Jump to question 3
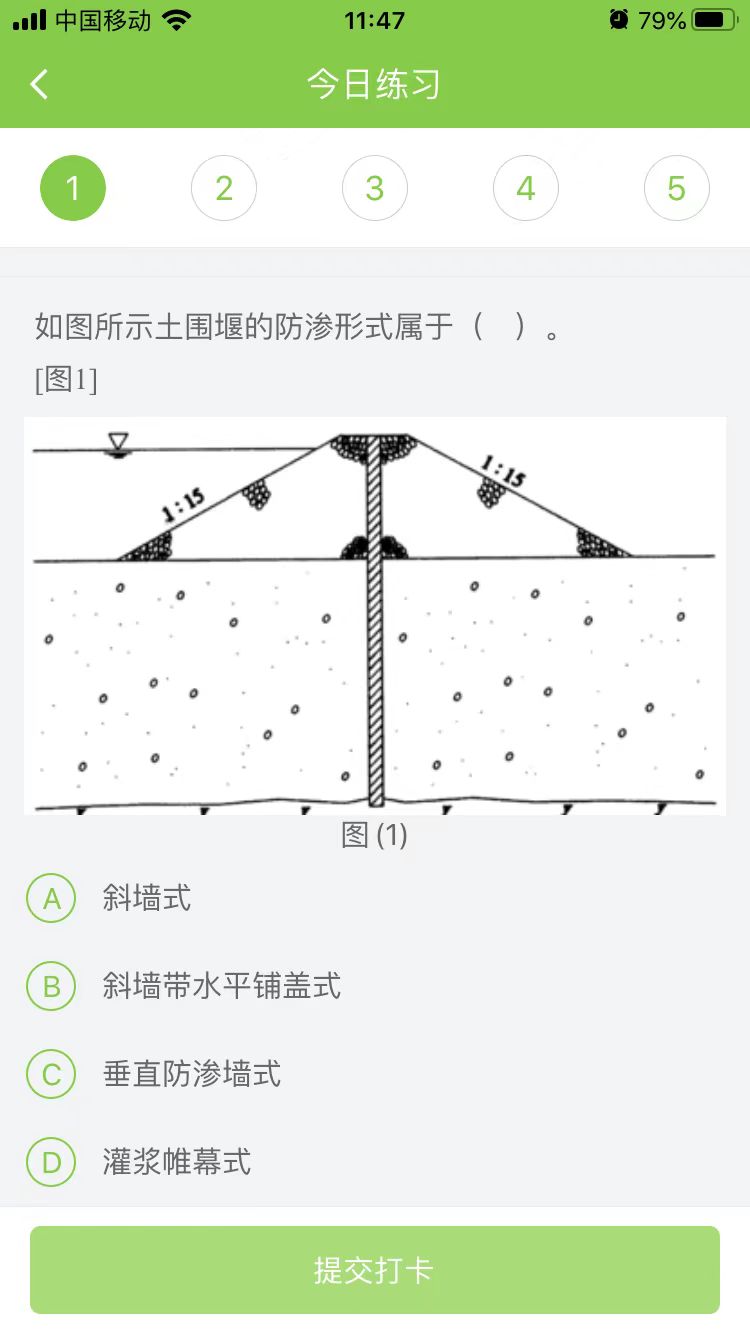 pyautogui.click(x=375, y=188)
